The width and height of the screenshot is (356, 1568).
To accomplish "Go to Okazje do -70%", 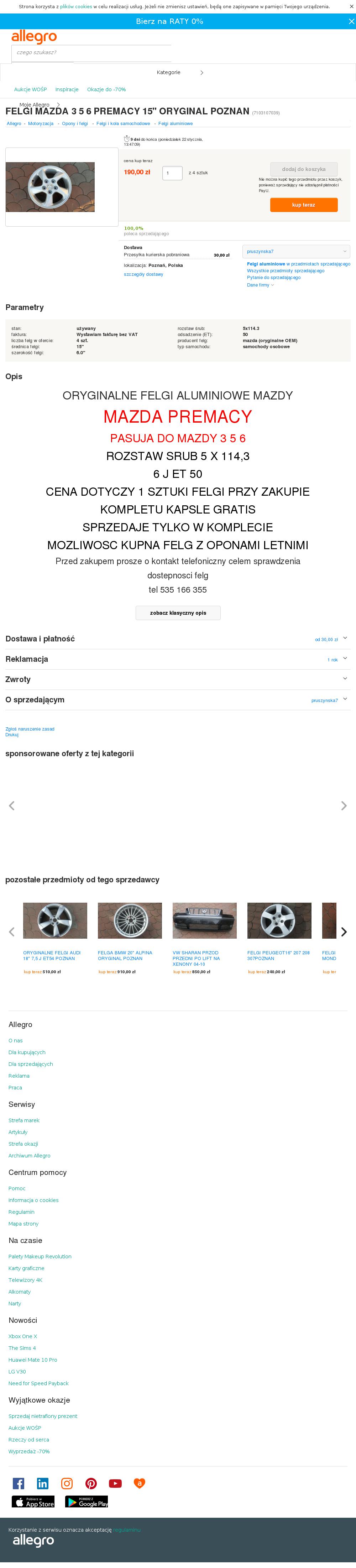I will click(x=106, y=89).
